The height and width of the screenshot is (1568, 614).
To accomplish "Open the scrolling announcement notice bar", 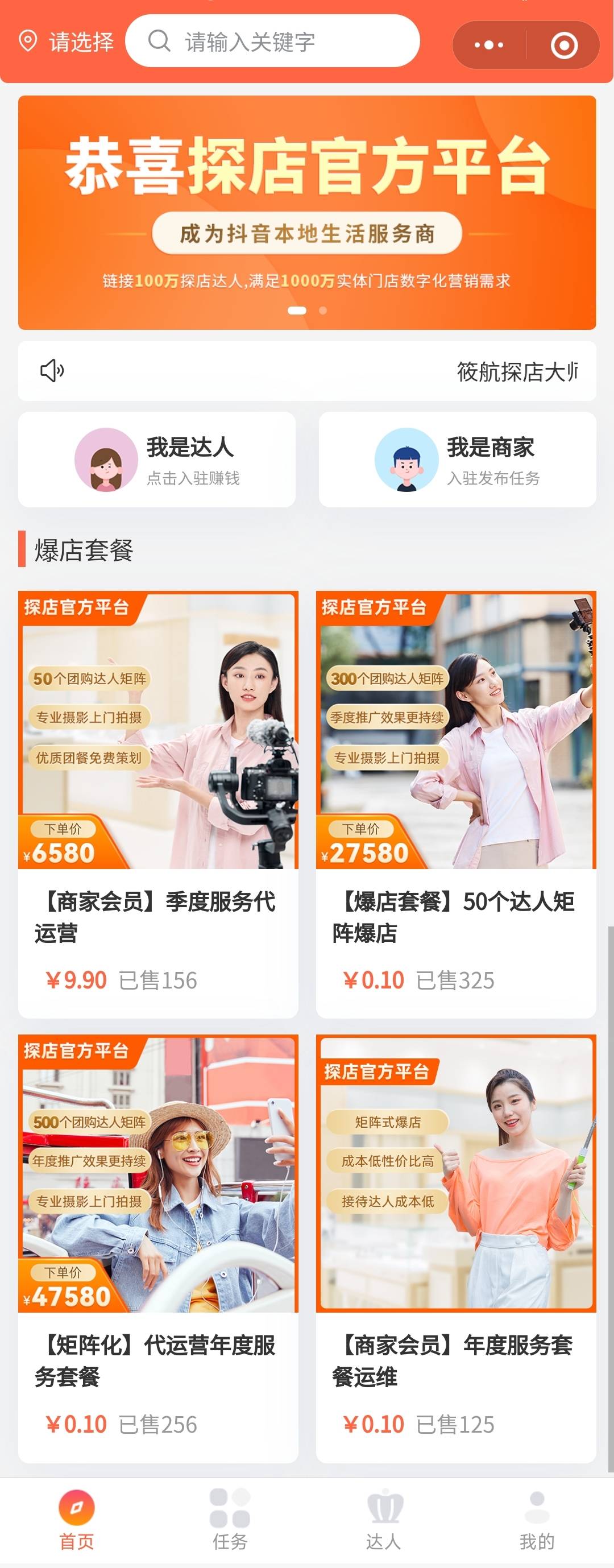I will click(x=306, y=371).
